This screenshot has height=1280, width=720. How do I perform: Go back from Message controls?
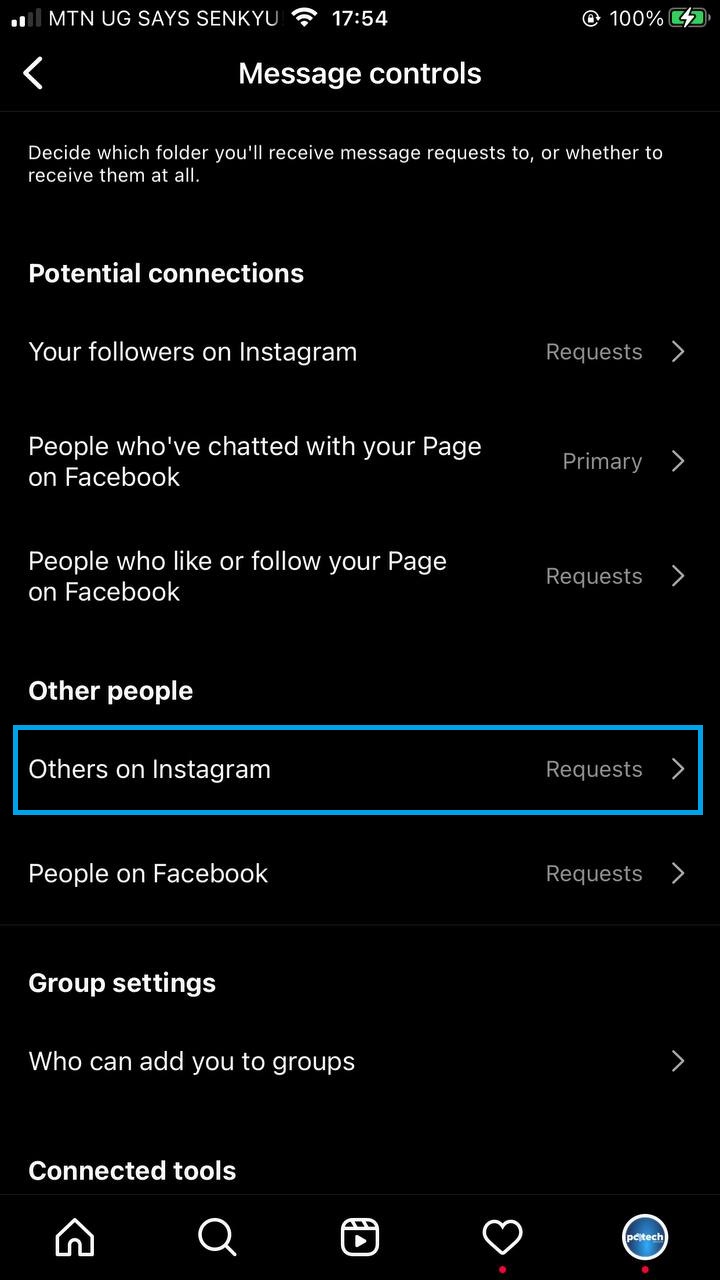34,73
